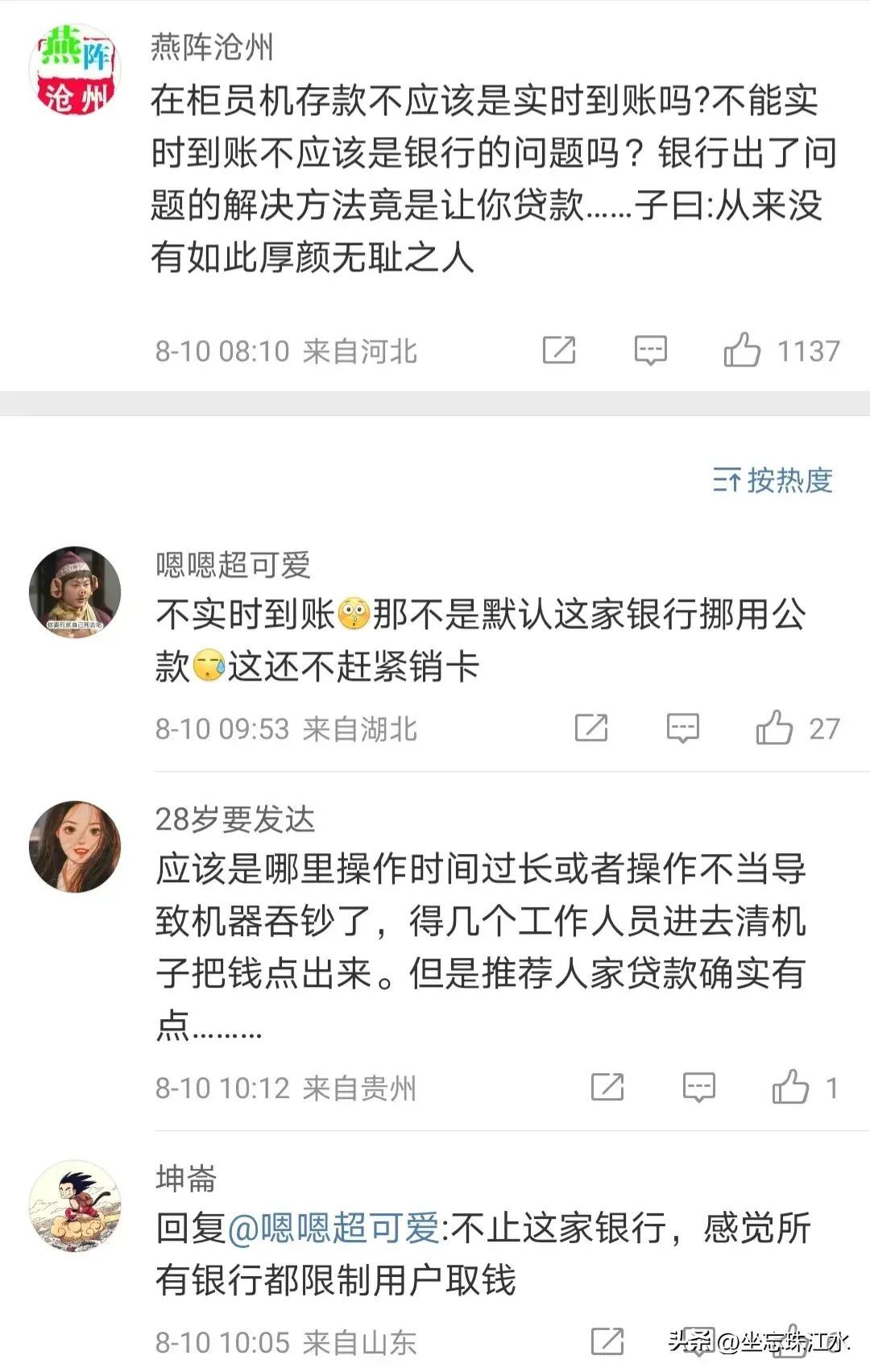Viewport: 870px width, 1372px height.
Task: Open 燕阵沧州's profile avatar
Action: click(x=75, y=70)
